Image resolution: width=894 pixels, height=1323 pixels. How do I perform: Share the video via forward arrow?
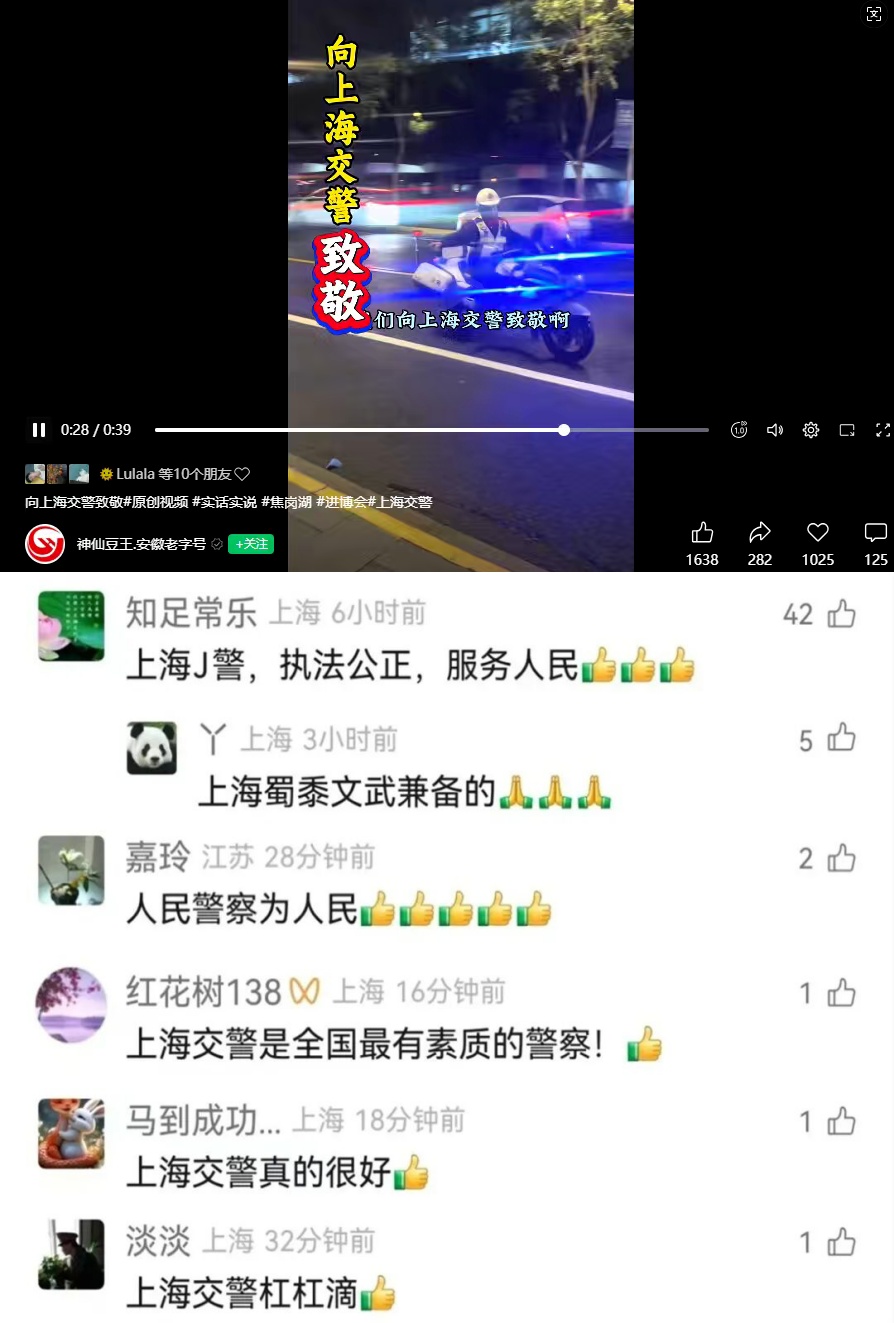pos(760,532)
